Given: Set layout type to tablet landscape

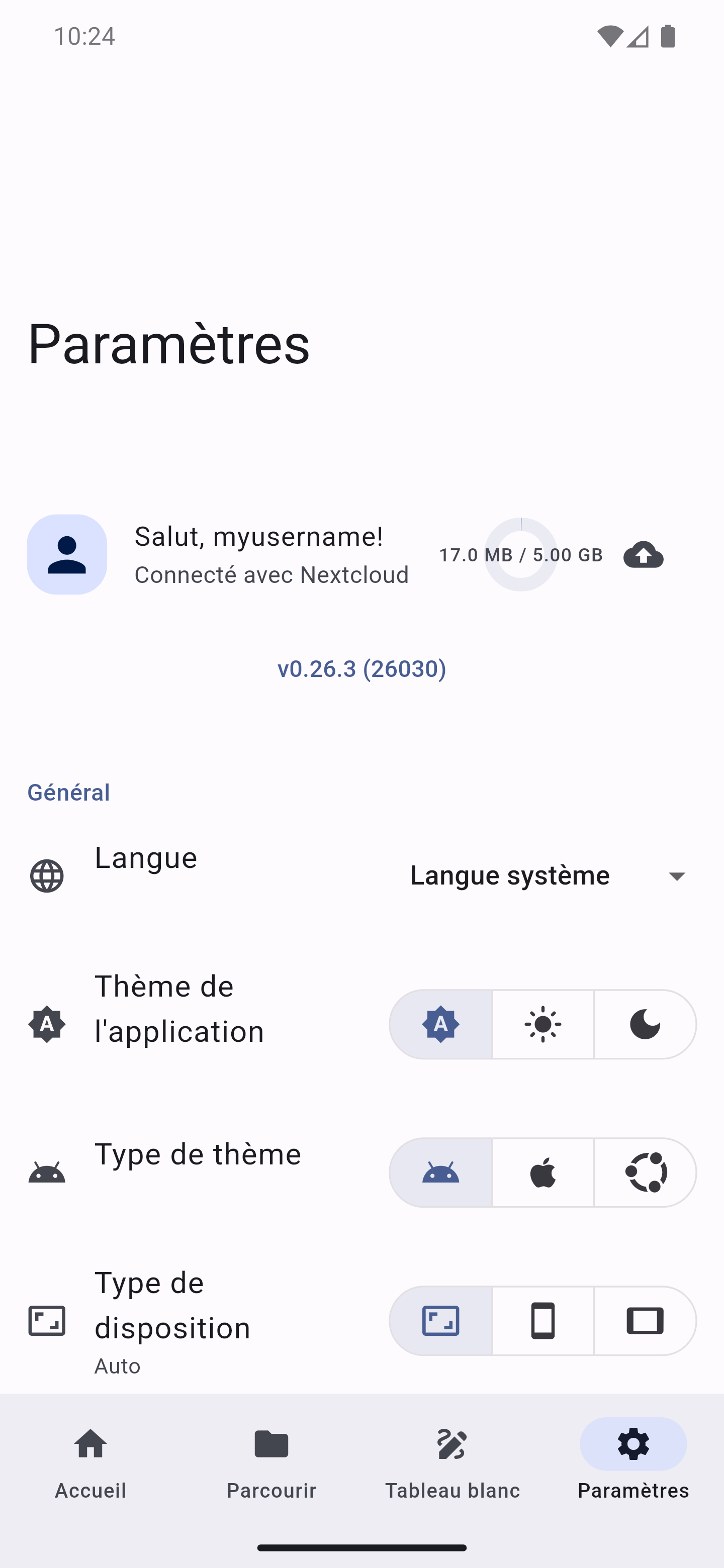Looking at the screenshot, I should click(x=645, y=1321).
